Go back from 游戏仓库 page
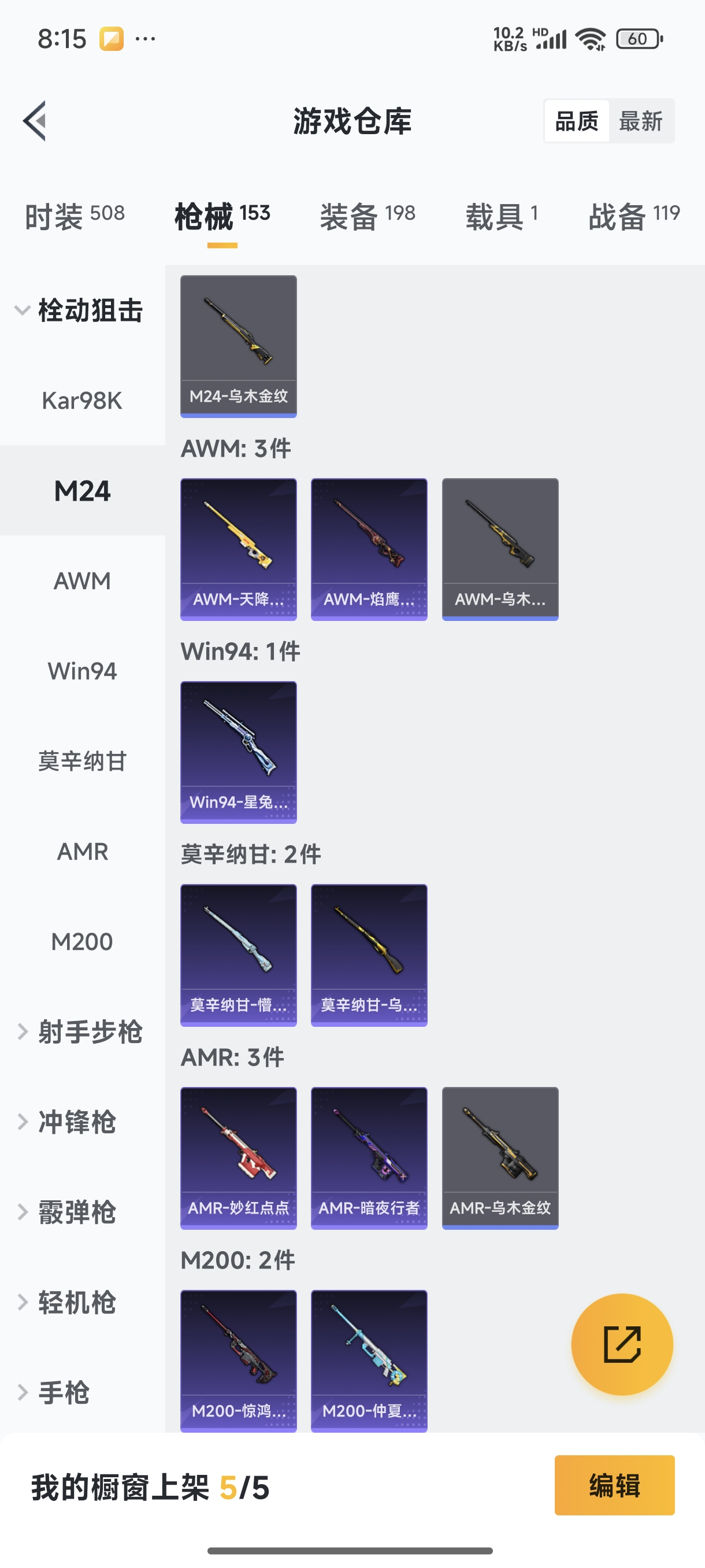This screenshot has height=1568, width=705. point(35,120)
